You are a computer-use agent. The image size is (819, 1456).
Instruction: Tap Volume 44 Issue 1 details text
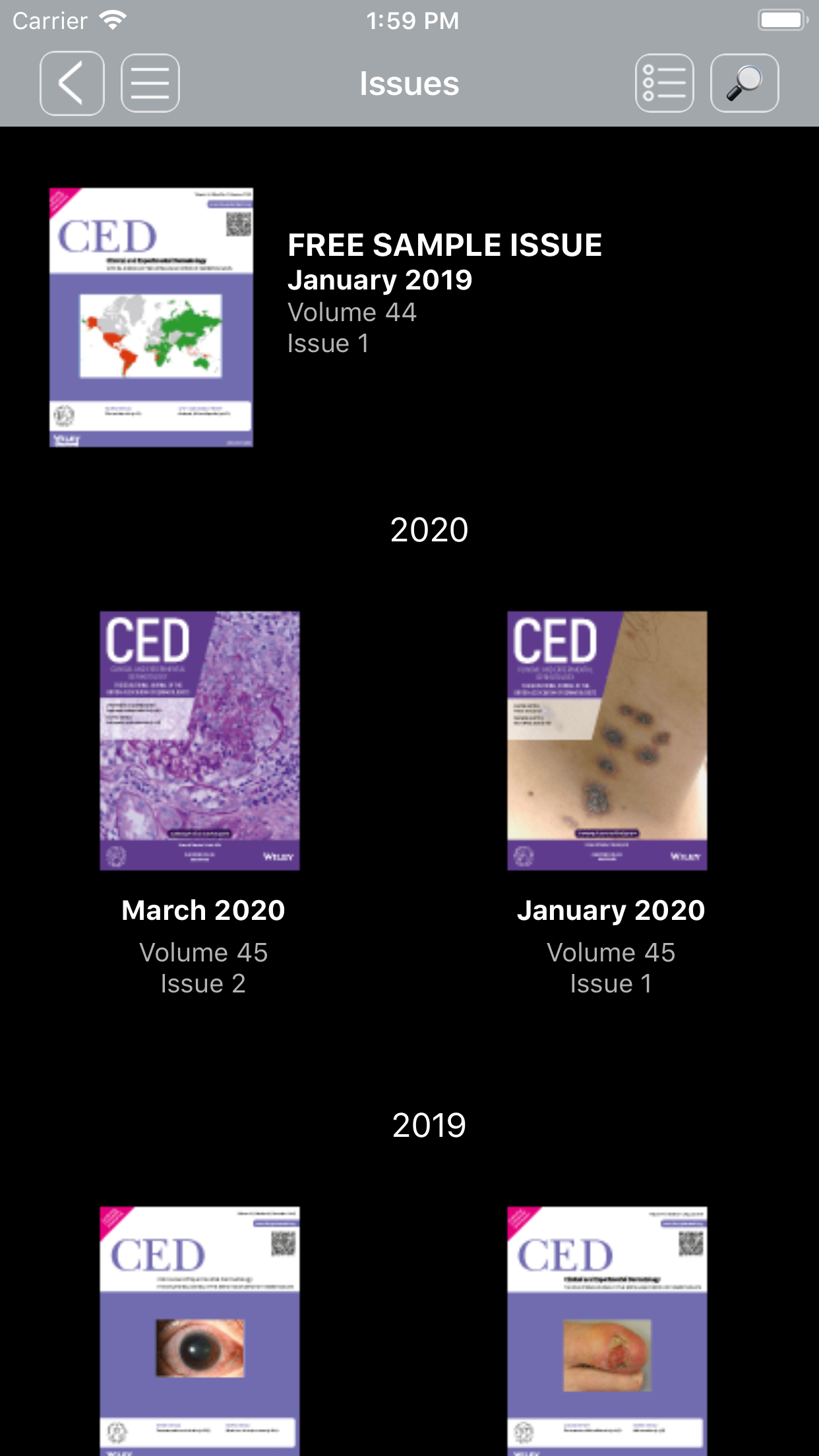click(352, 326)
